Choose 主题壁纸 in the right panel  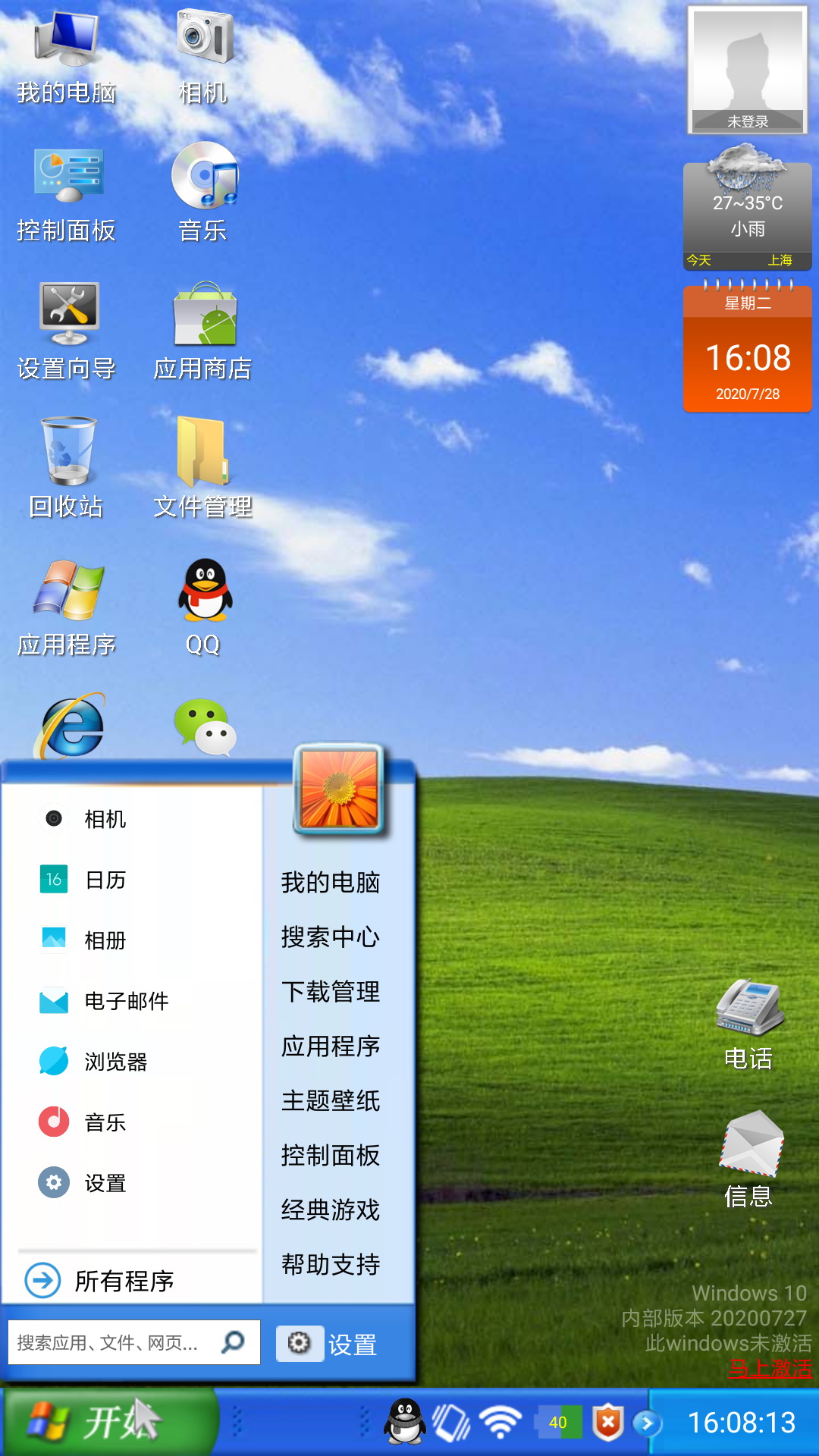[330, 1101]
